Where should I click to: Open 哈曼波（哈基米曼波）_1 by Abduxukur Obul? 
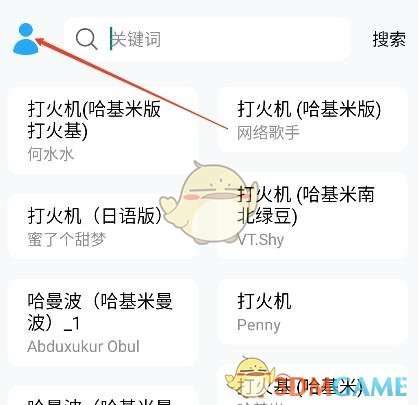click(x=103, y=322)
